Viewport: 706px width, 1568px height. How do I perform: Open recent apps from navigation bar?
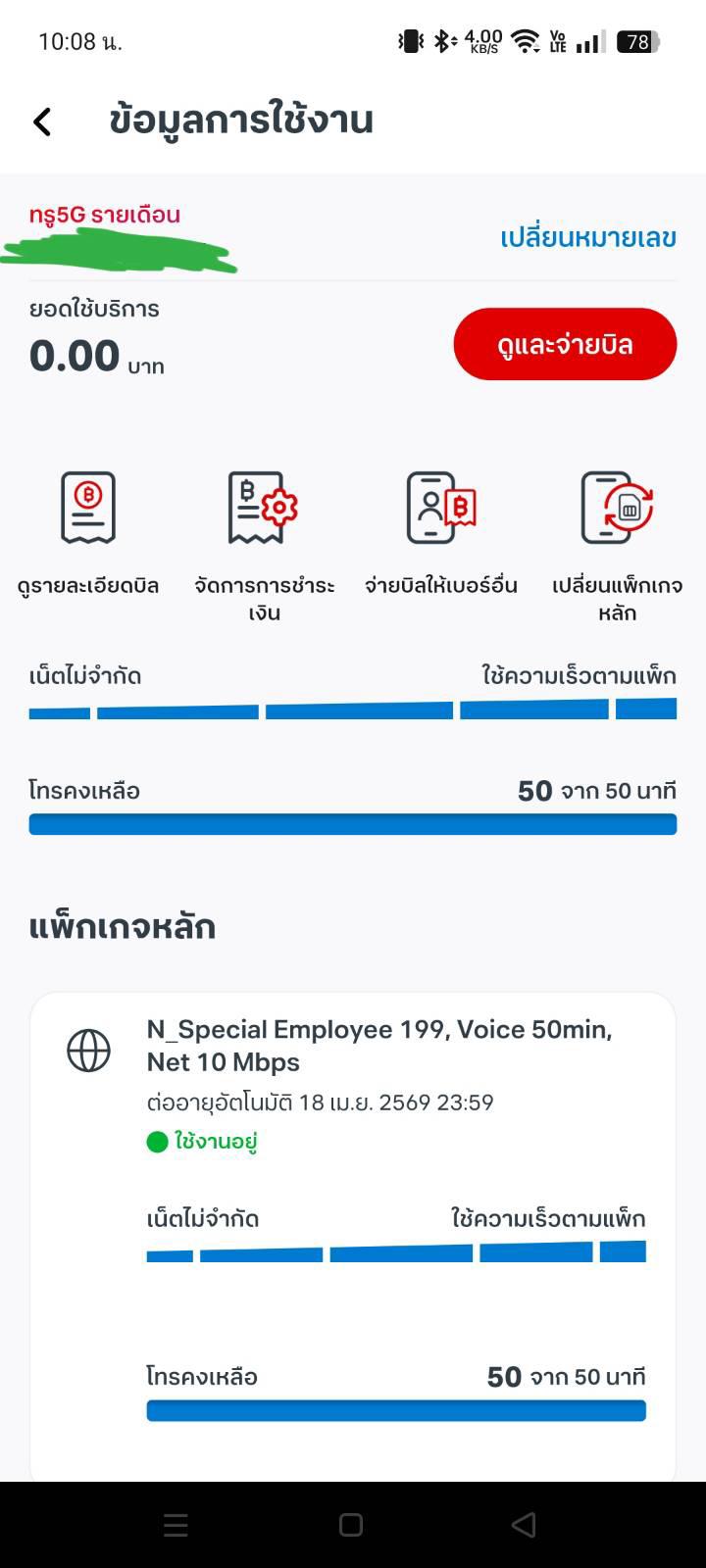(176, 1525)
